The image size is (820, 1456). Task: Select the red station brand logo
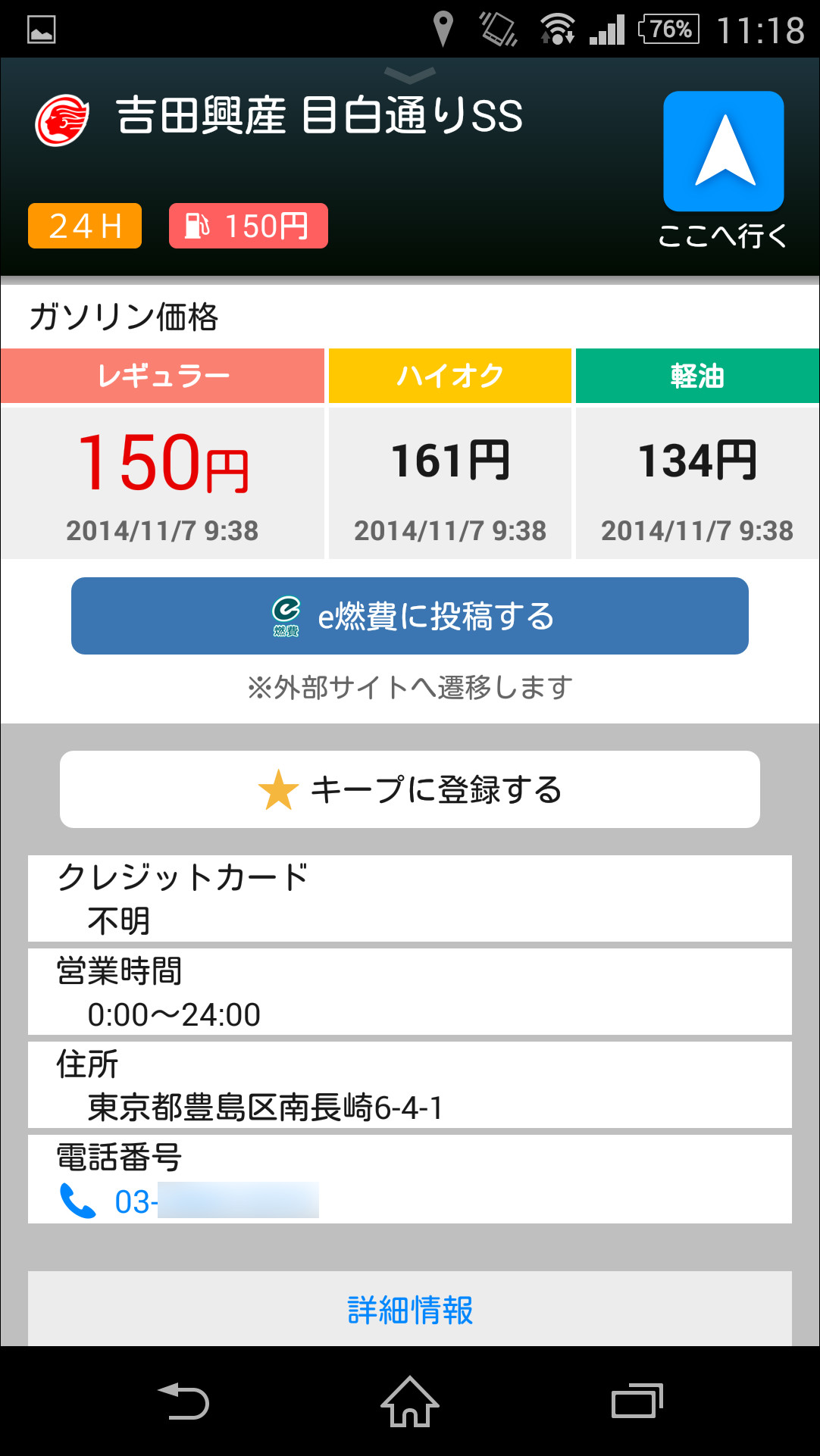[61, 117]
